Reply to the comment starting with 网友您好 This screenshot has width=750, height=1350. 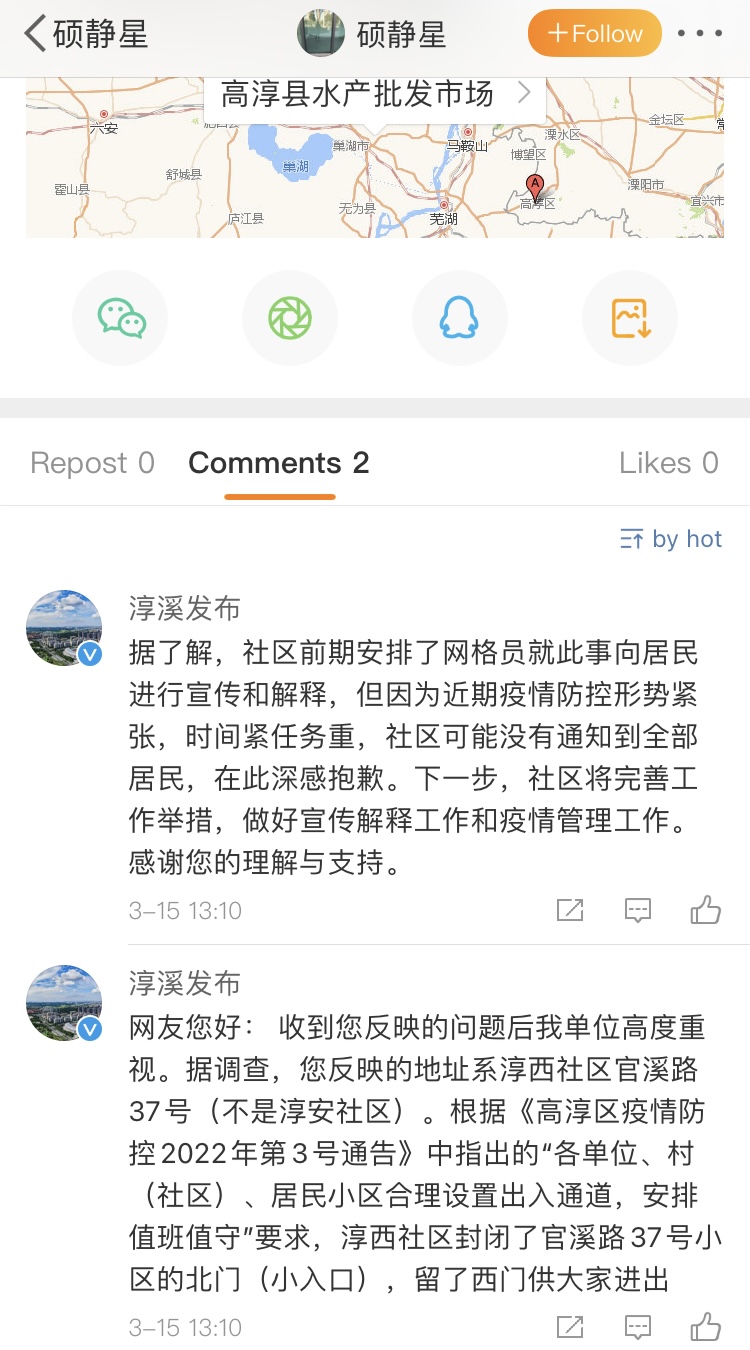(637, 1327)
